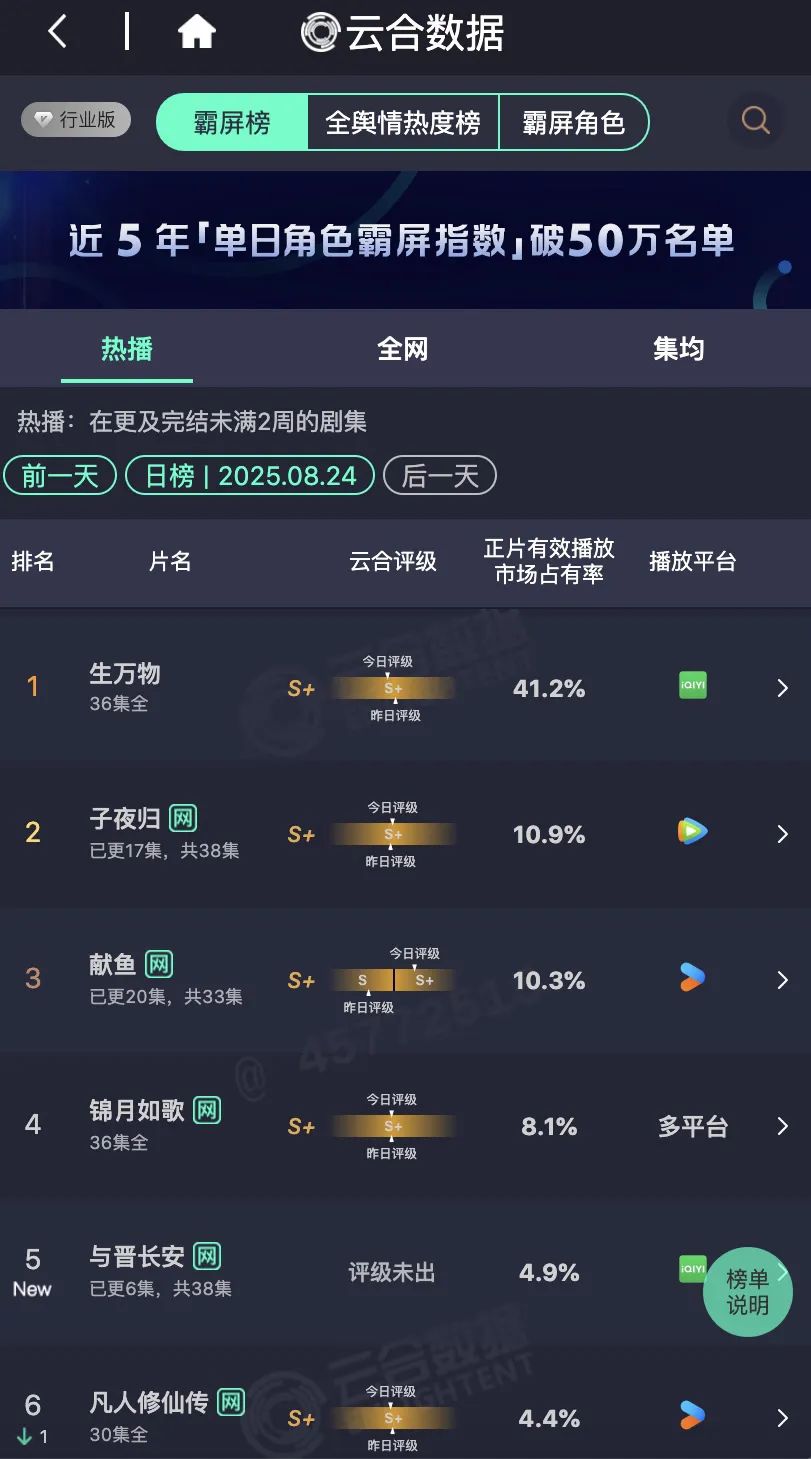Switch to 全舆情热度榜
Image resolution: width=811 pixels, height=1459 pixels.
point(403,123)
